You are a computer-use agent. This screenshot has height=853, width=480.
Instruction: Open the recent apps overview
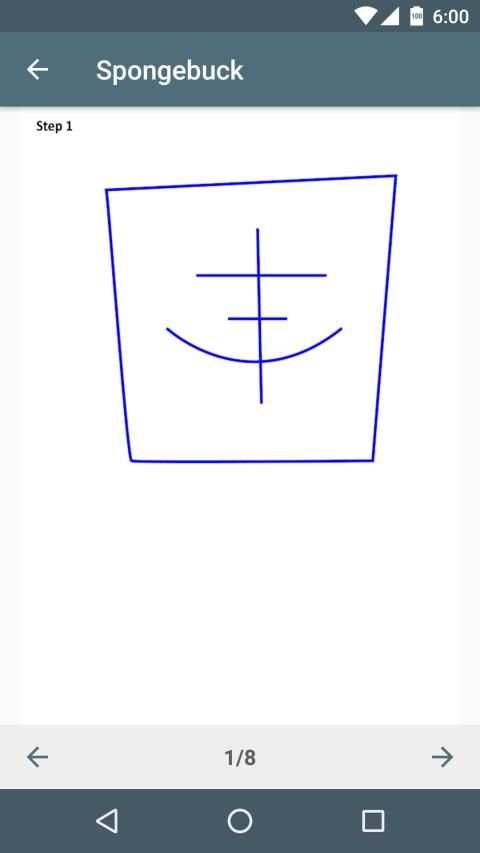tap(373, 821)
